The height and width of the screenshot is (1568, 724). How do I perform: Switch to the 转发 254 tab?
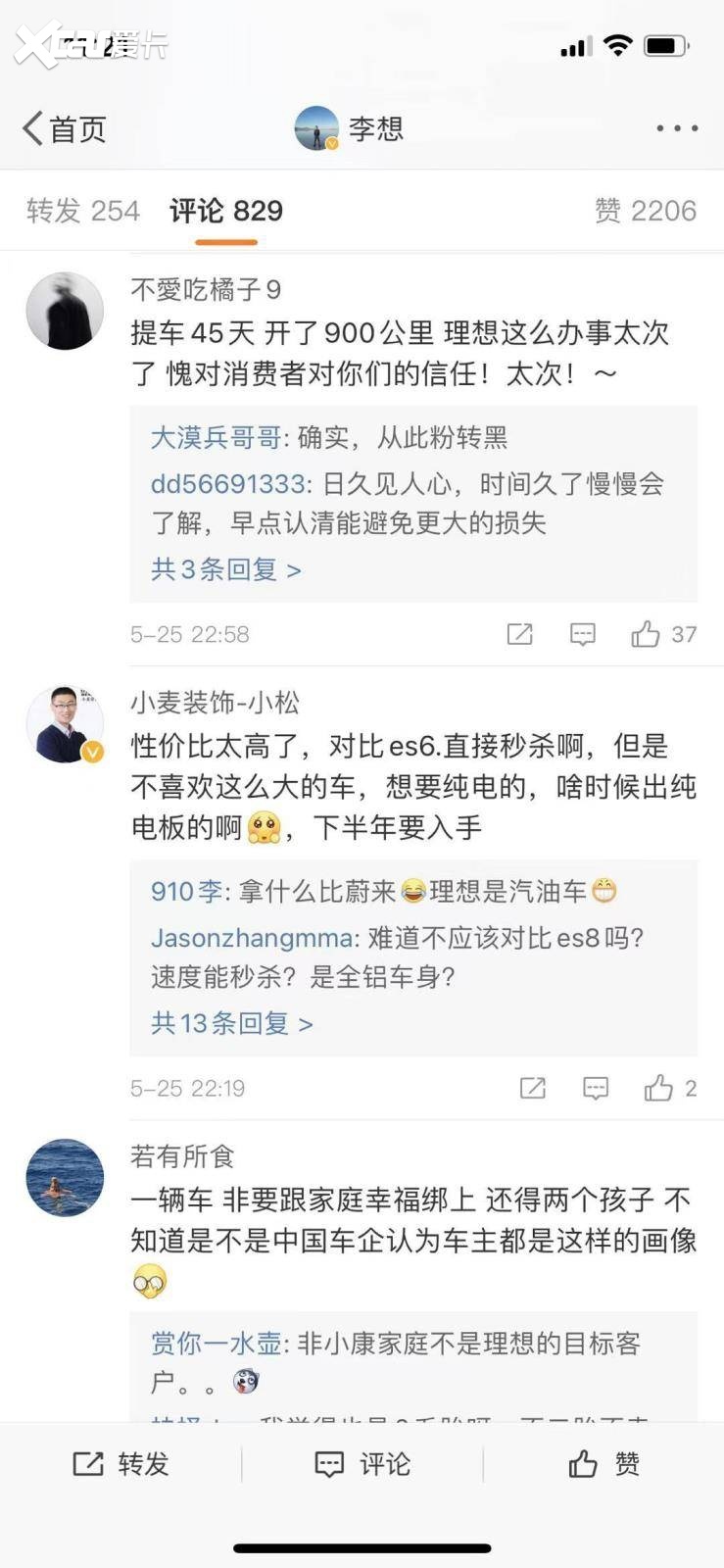(83, 211)
